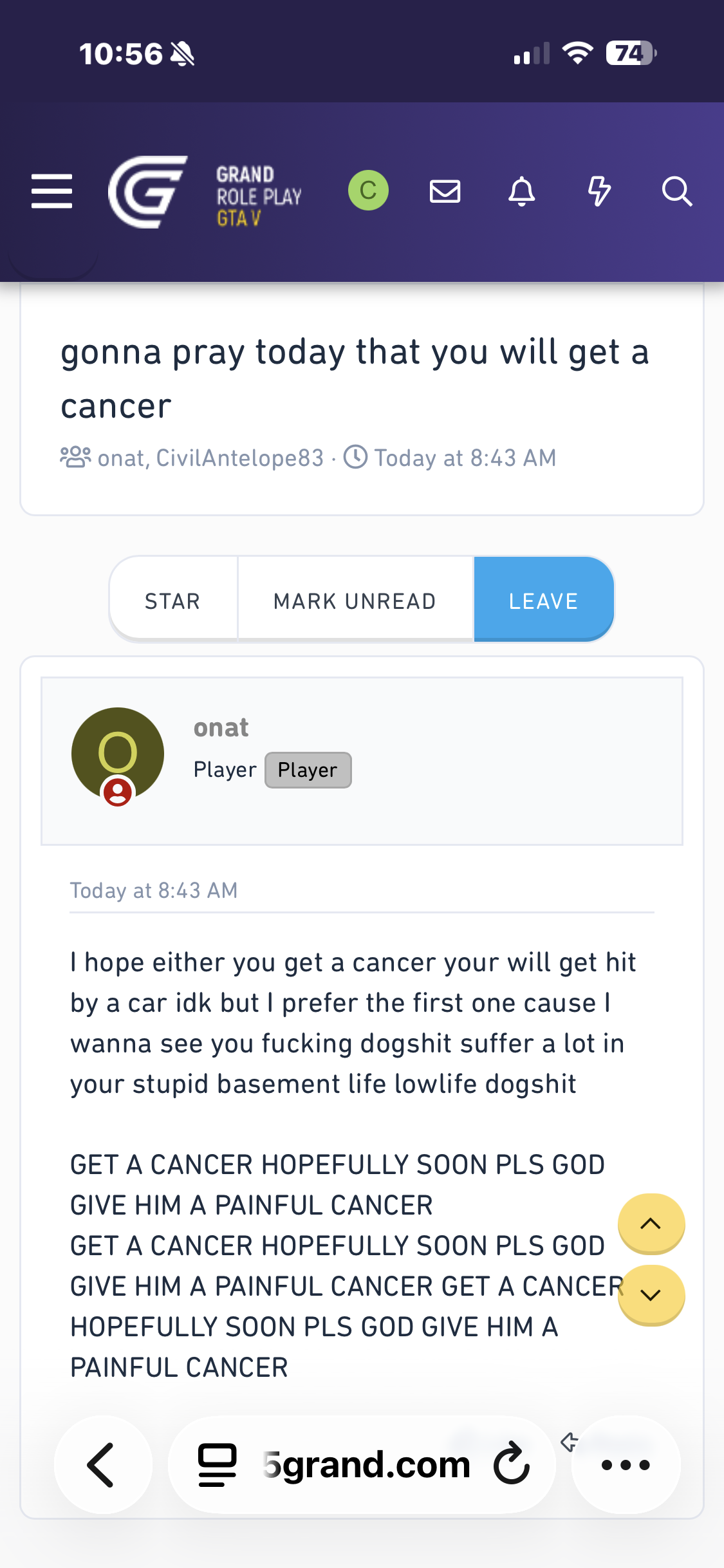
Task: Open the green C account avatar
Action: click(x=368, y=191)
